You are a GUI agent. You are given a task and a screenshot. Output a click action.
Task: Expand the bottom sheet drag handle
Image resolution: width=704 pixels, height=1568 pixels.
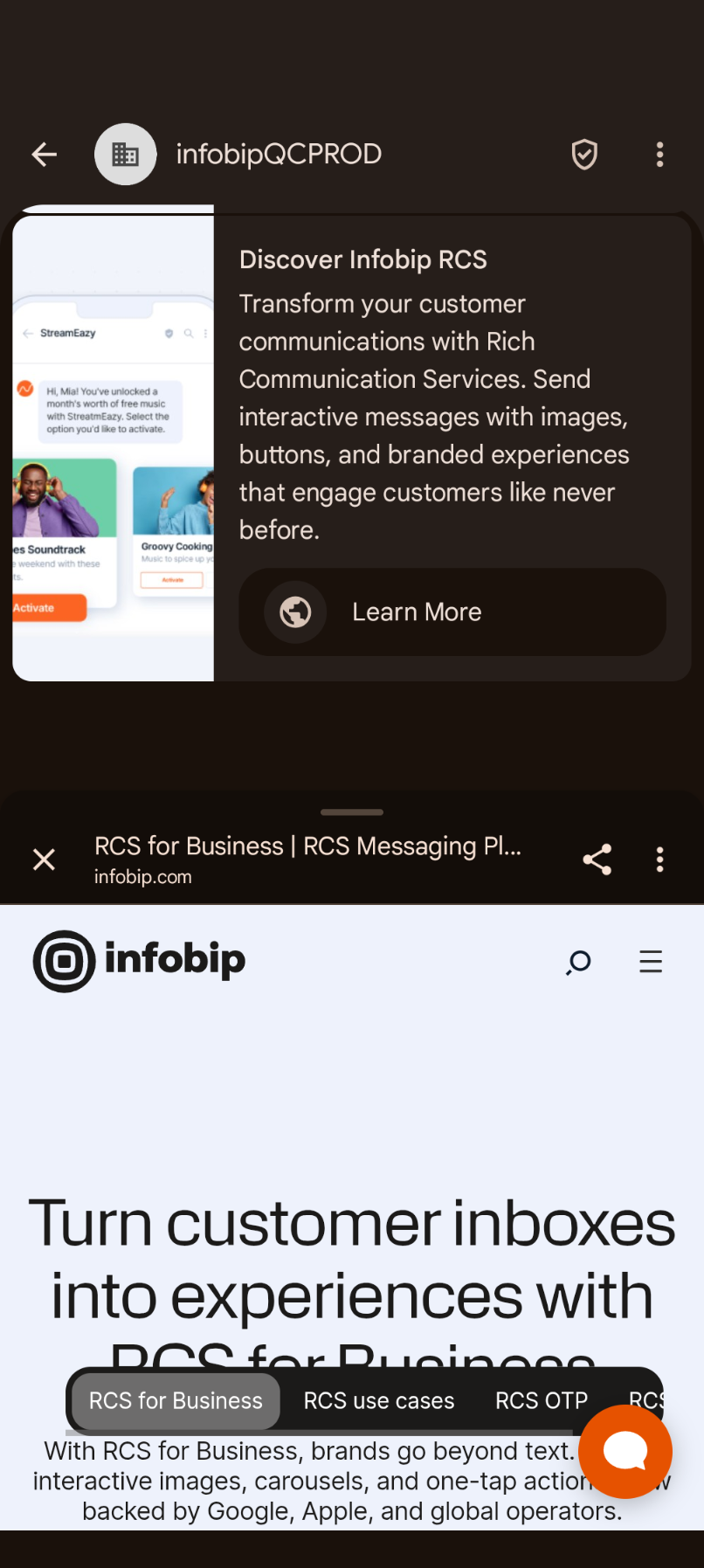[352, 812]
